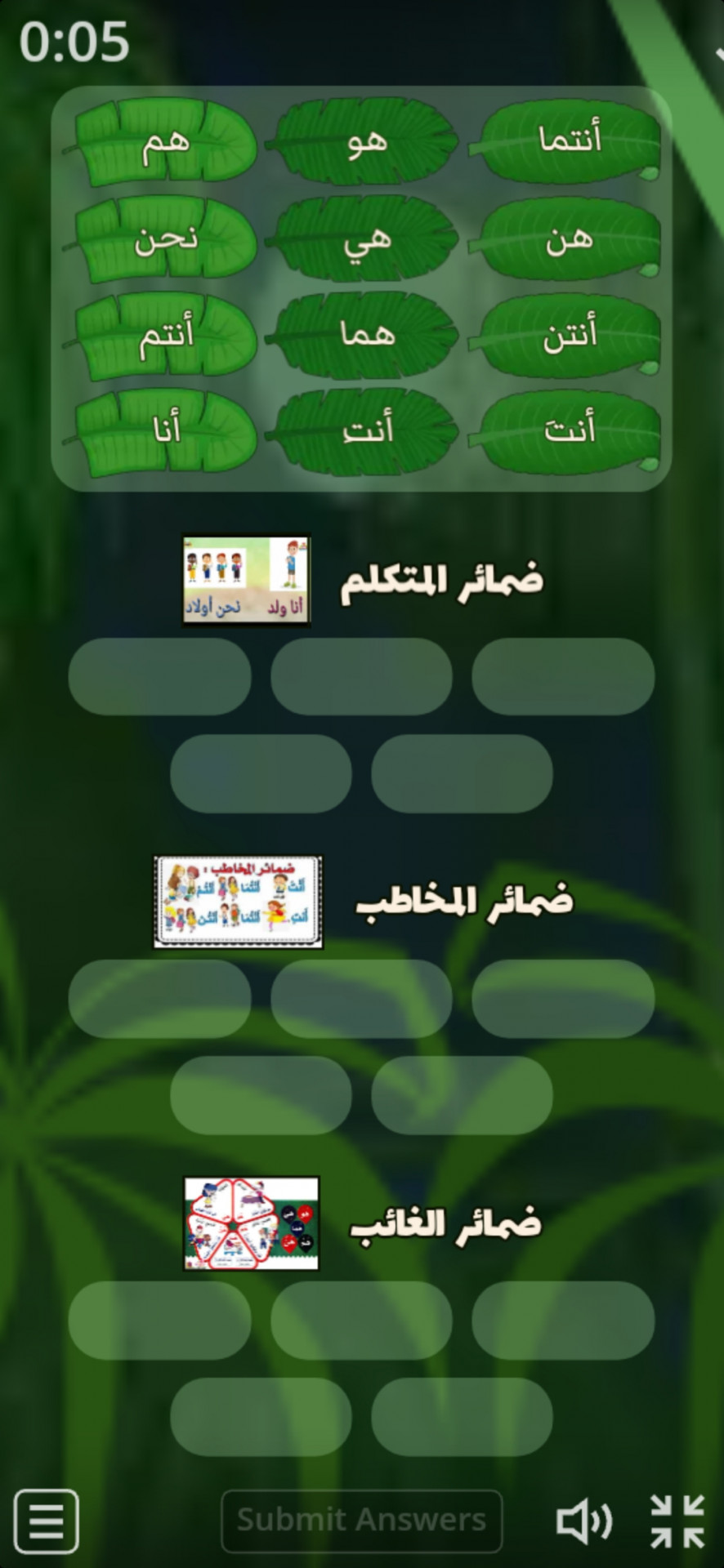Exit fullscreen mode
The height and width of the screenshot is (1568, 724).
point(677,1521)
